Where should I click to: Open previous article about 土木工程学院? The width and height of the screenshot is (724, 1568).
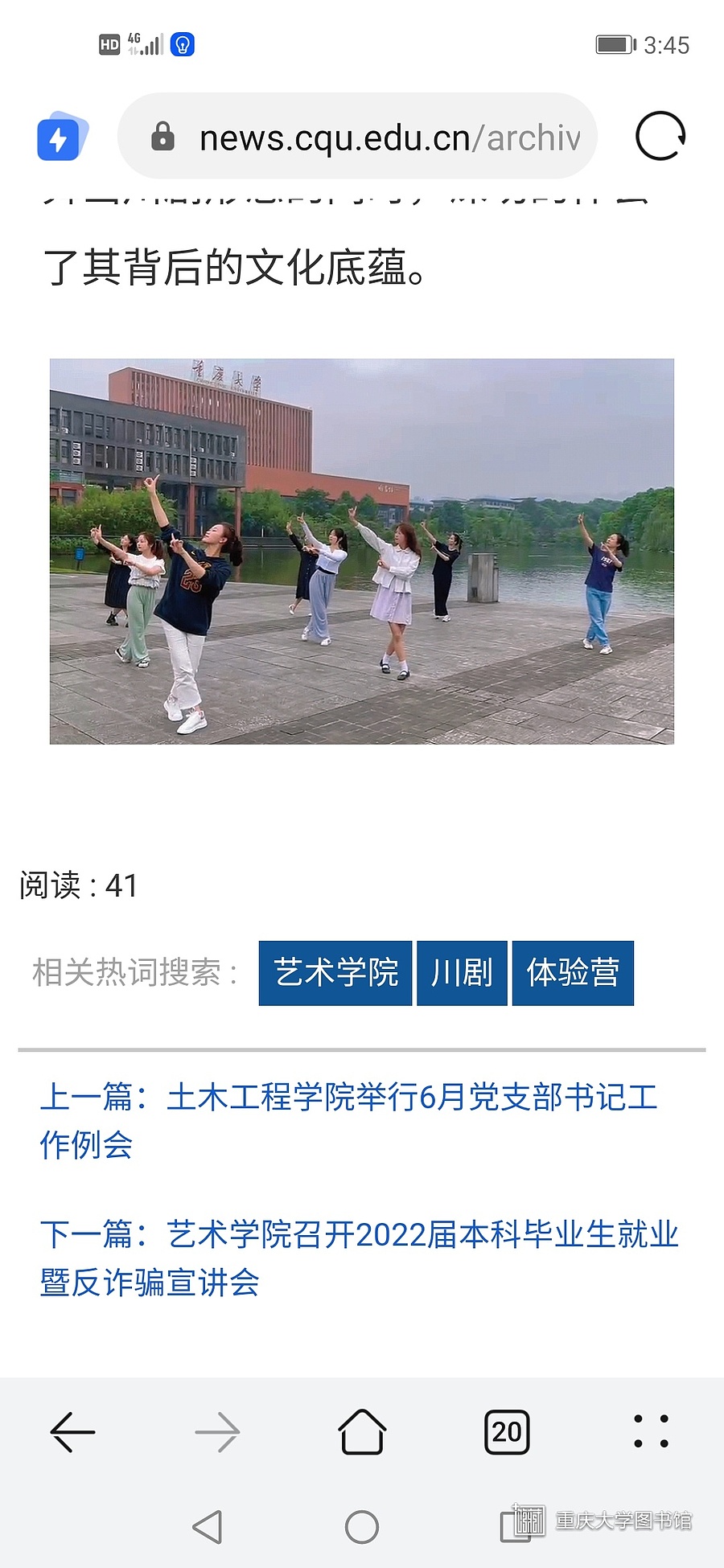pos(349,1120)
